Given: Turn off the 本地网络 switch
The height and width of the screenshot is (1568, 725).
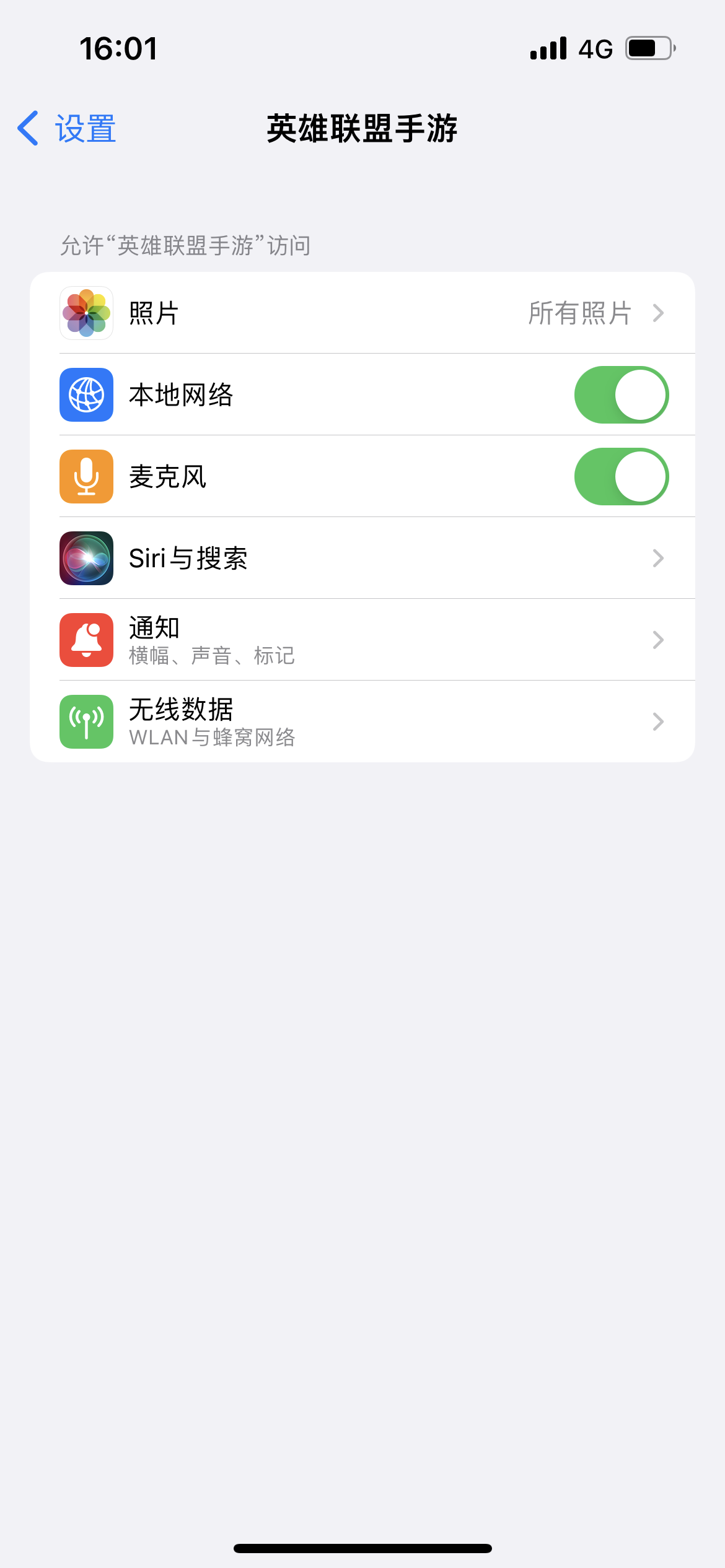Looking at the screenshot, I should pyautogui.click(x=621, y=395).
